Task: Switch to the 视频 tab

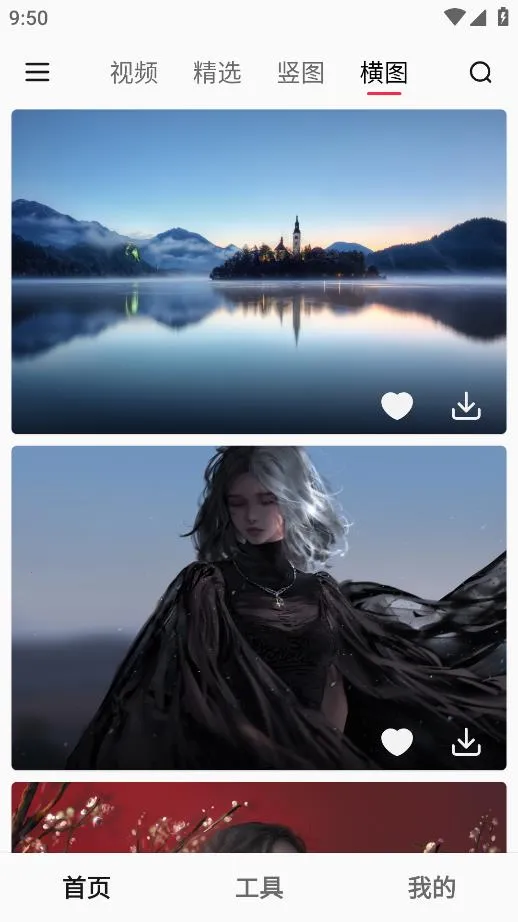Action: (x=134, y=73)
